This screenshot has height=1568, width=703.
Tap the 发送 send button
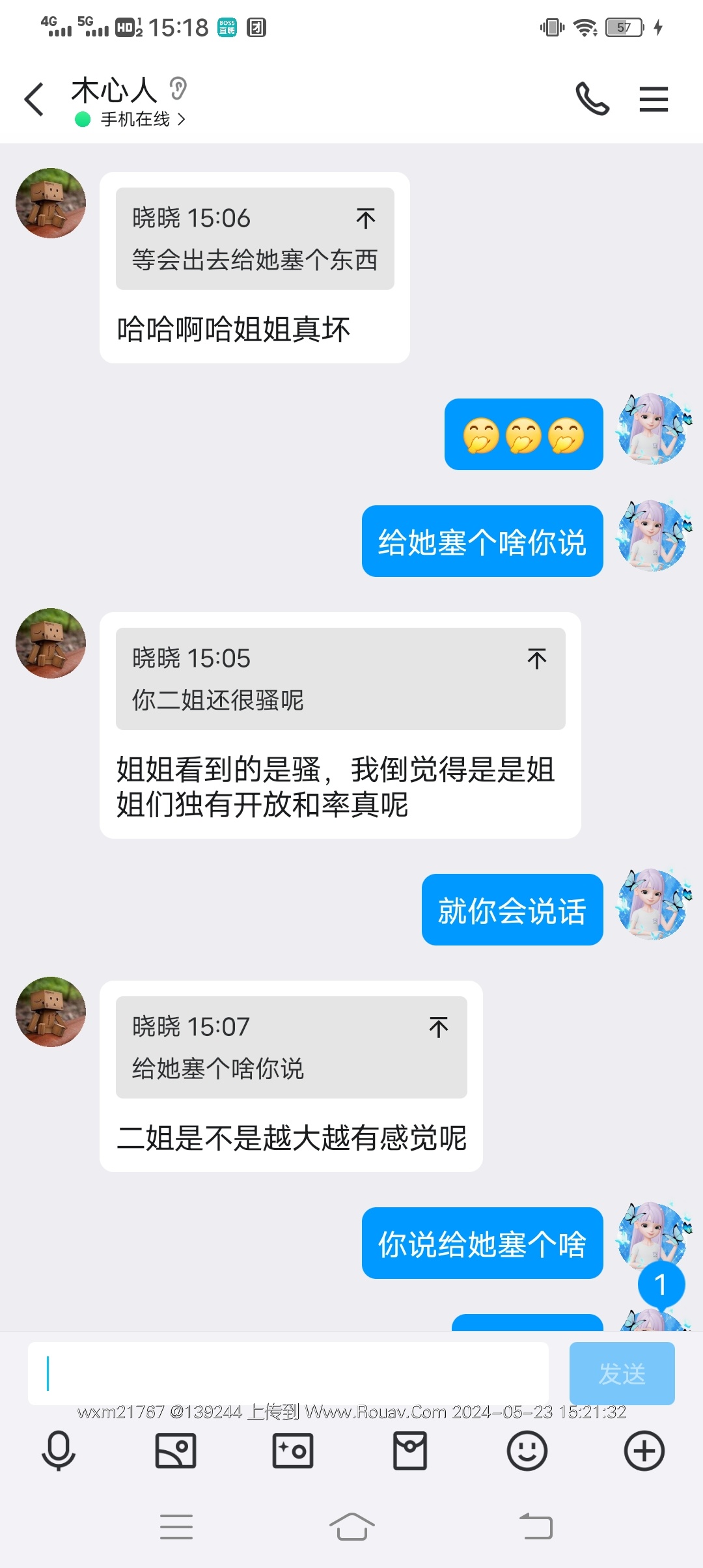point(622,1373)
